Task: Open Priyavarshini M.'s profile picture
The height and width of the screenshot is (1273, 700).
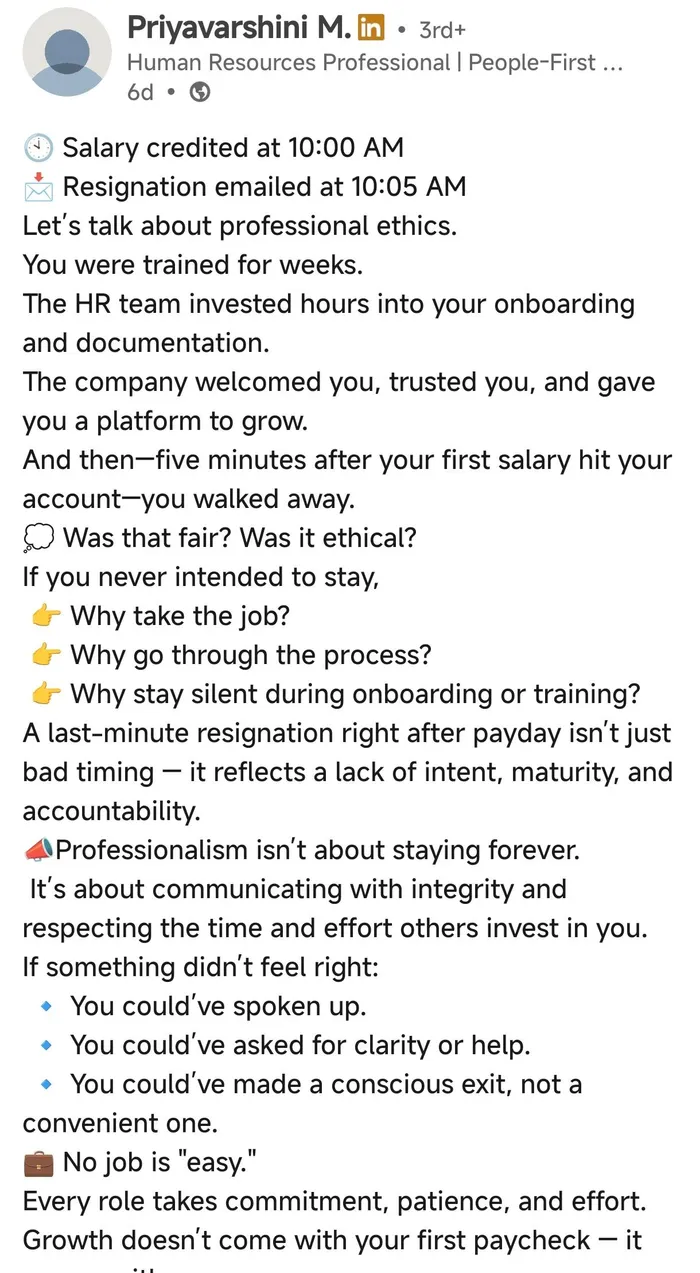Action: tap(67, 54)
